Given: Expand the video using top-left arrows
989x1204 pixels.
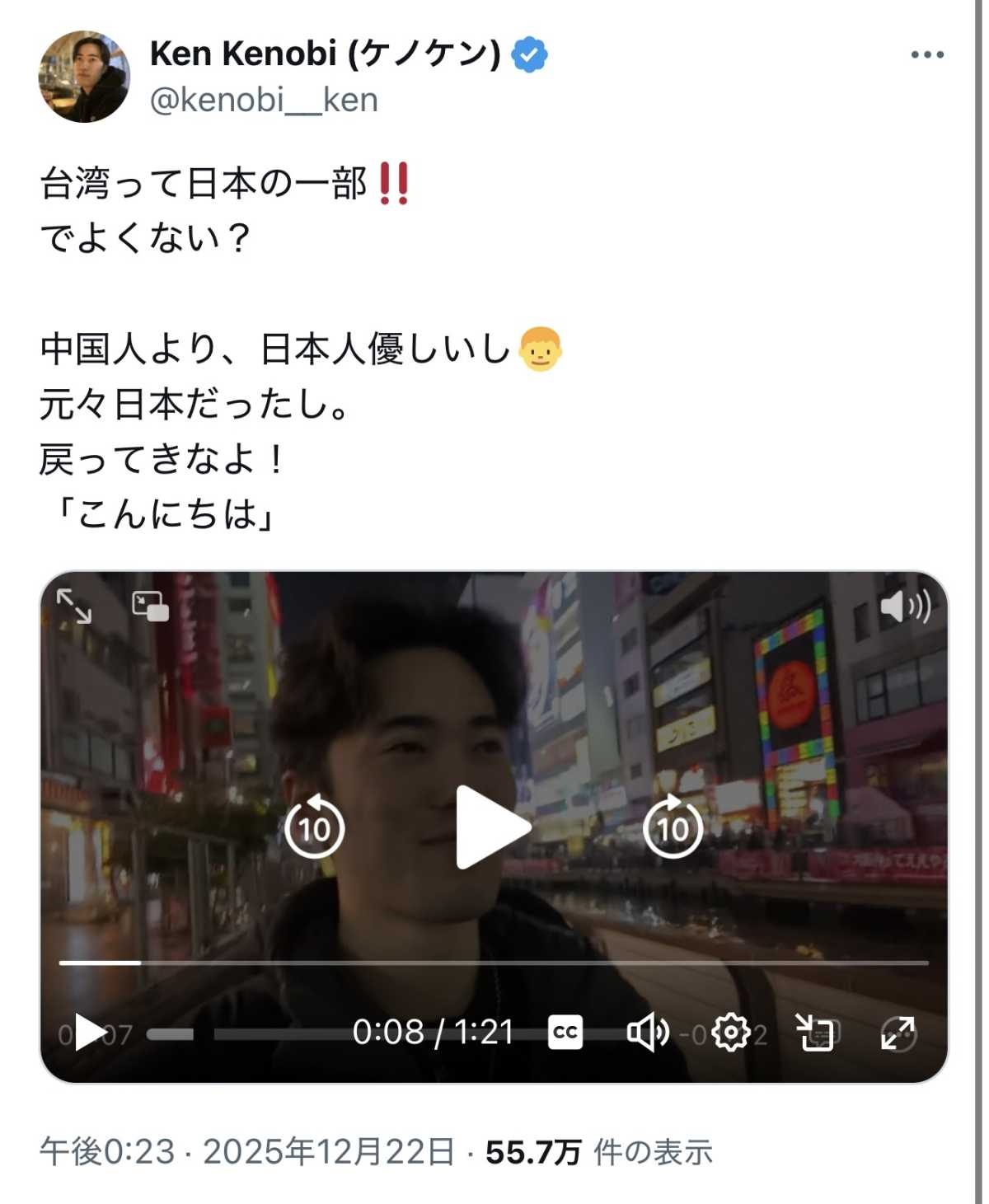Looking at the screenshot, I should [x=74, y=607].
